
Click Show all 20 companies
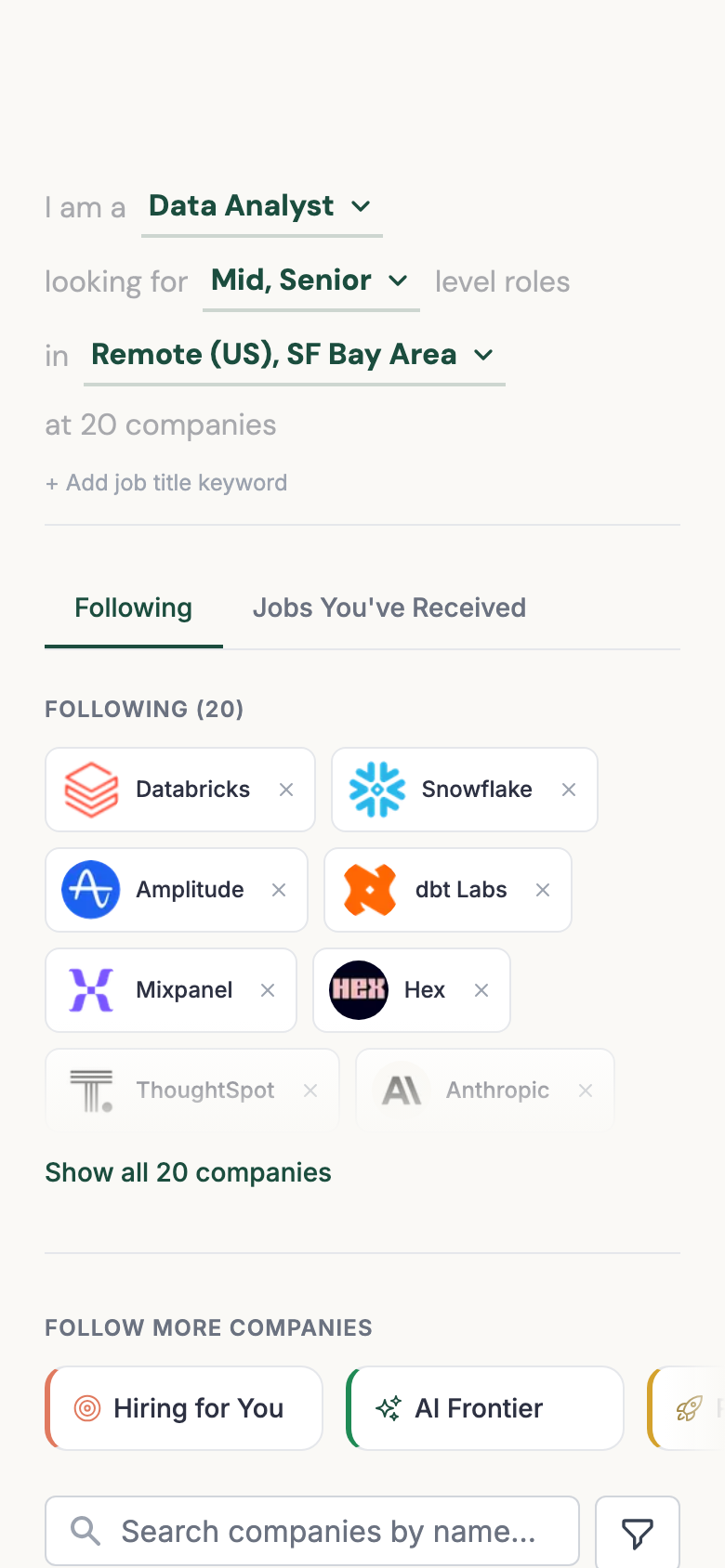(x=188, y=1172)
